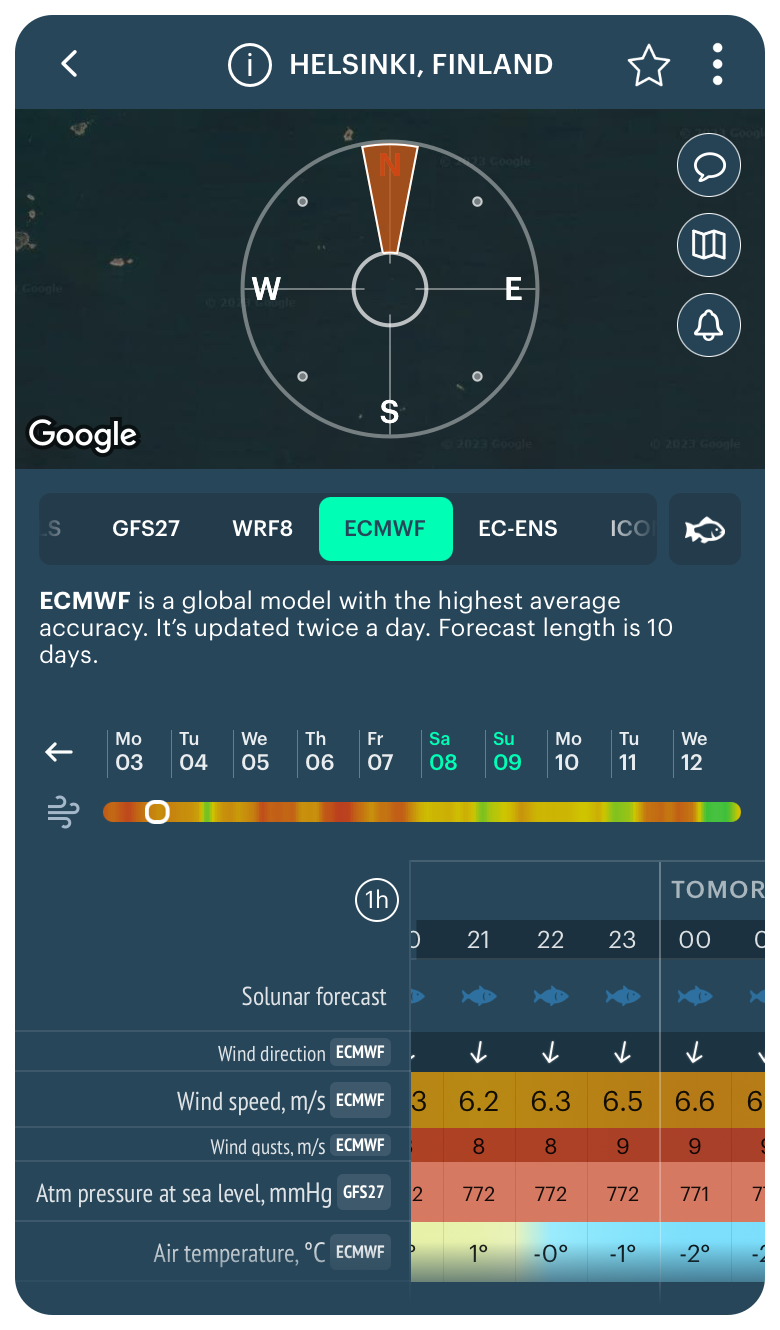Select Saturday 08 in the date row
The height and width of the screenshot is (1330, 780).
(x=444, y=751)
